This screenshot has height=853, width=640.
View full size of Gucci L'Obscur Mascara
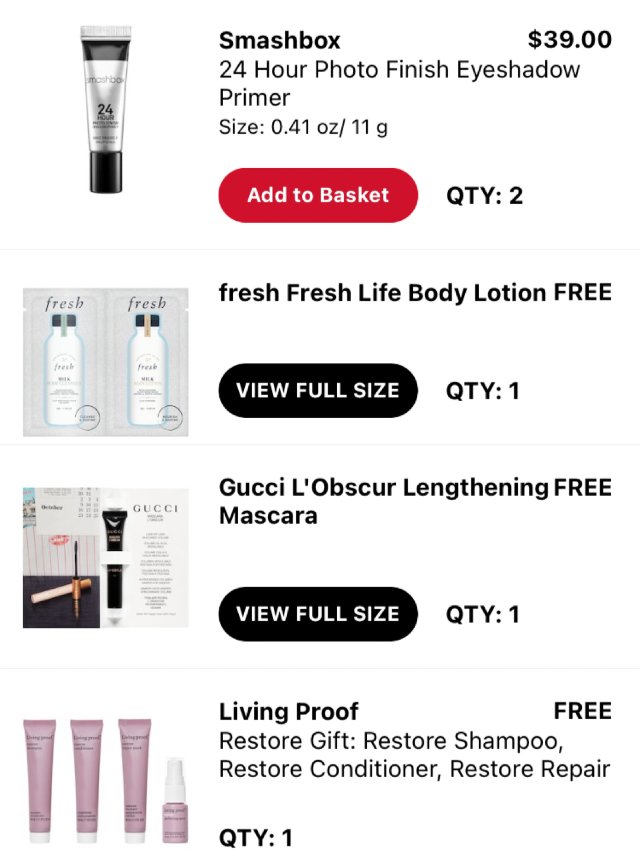317,613
